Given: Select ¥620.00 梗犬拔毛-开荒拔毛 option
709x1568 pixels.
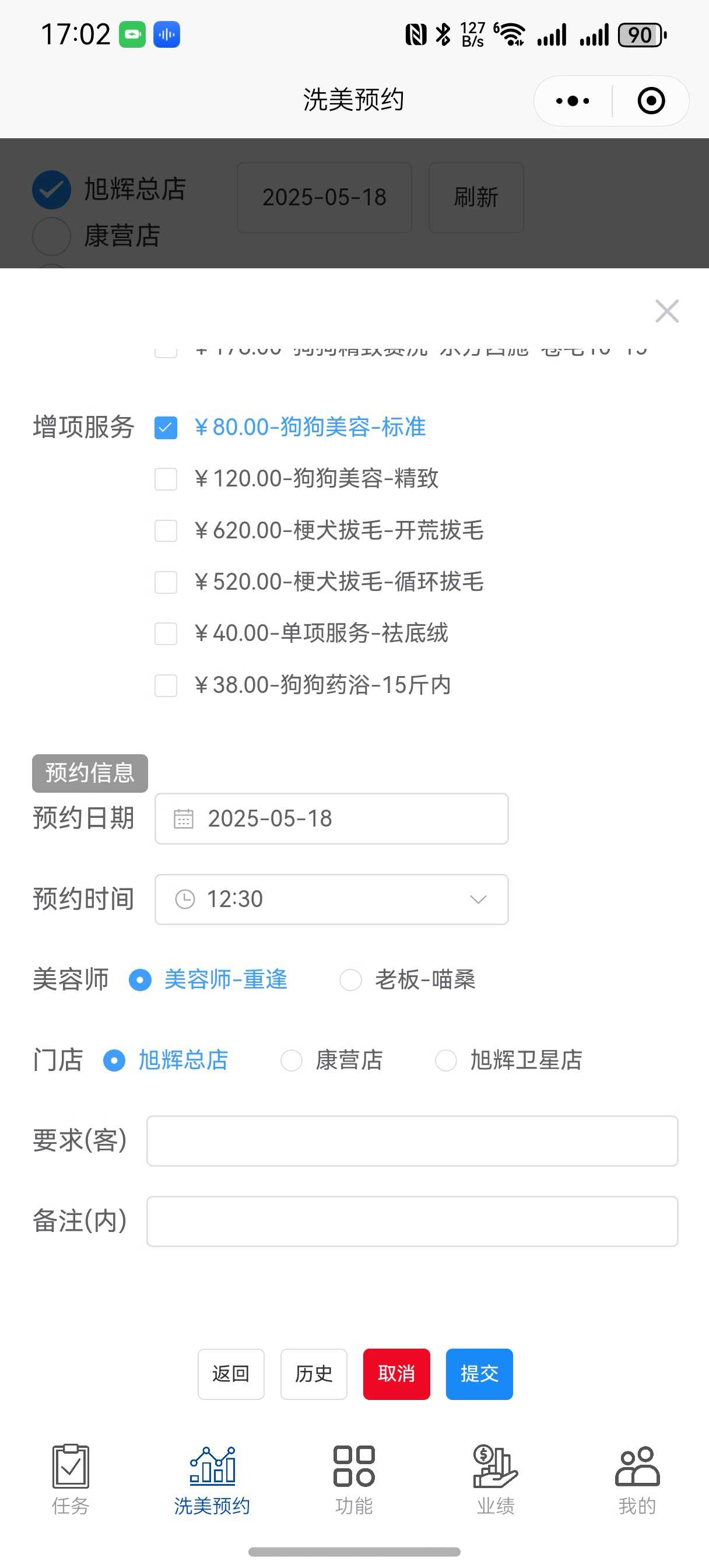Looking at the screenshot, I should [166, 531].
